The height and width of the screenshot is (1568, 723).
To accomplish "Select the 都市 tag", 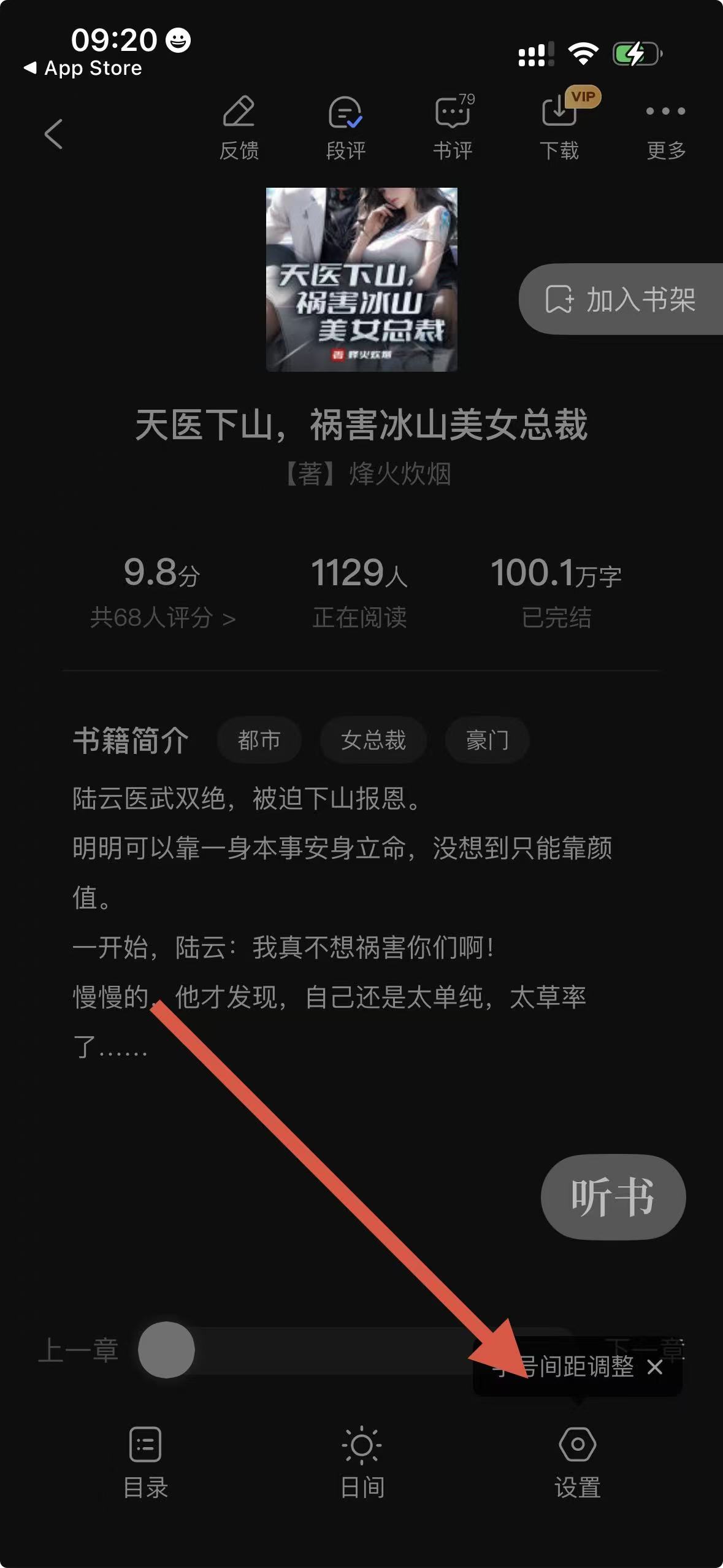I will [x=259, y=740].
